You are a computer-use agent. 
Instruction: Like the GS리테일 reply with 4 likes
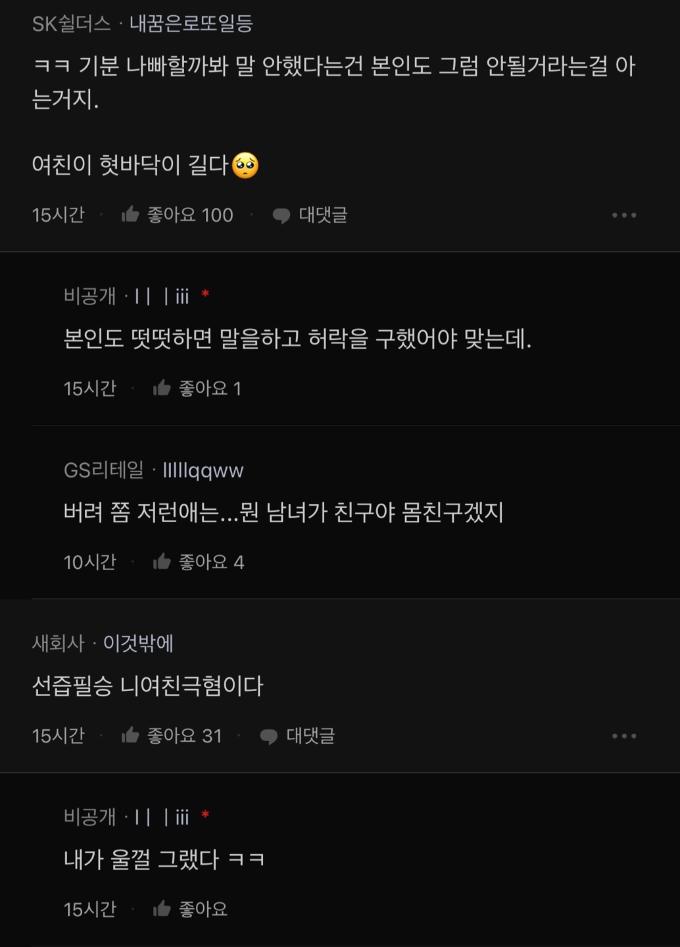pos(197,563)
